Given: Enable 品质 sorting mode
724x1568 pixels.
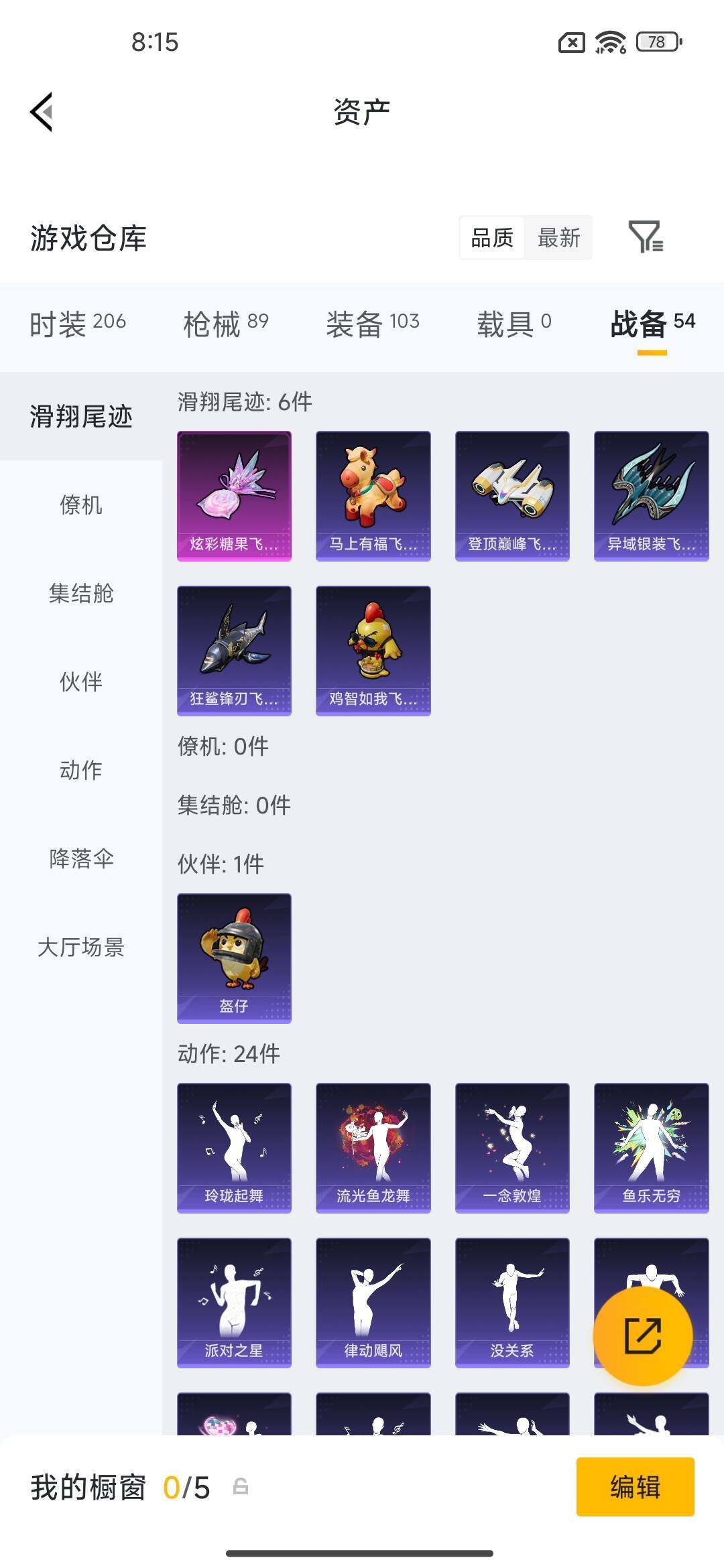Looking at the screenshot, I should [x=491, y=239].
